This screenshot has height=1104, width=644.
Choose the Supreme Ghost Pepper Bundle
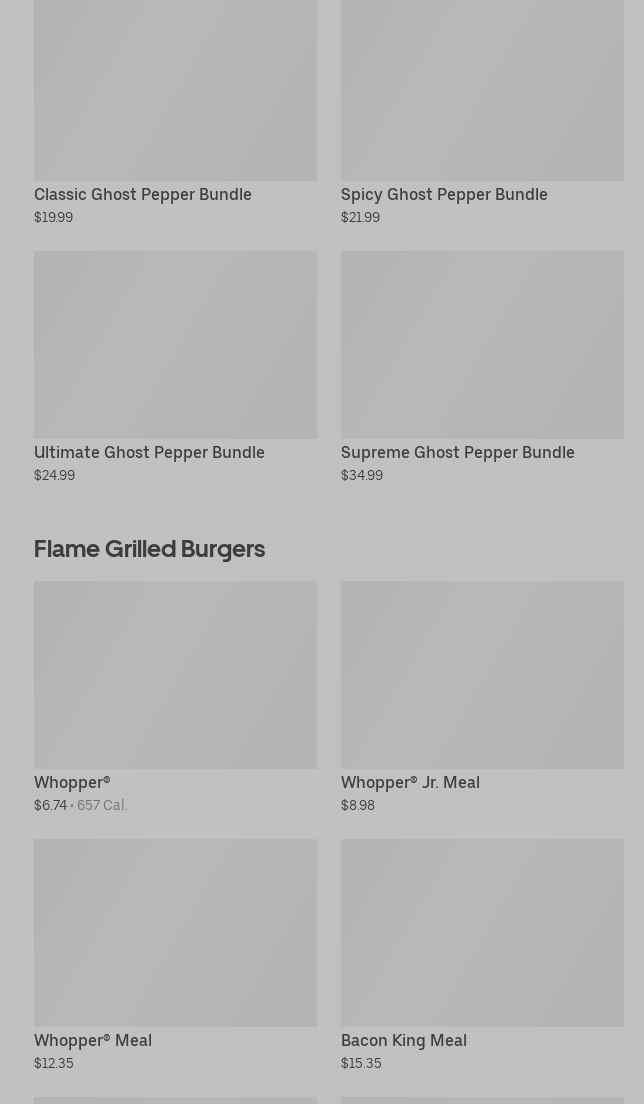point(482,367)
